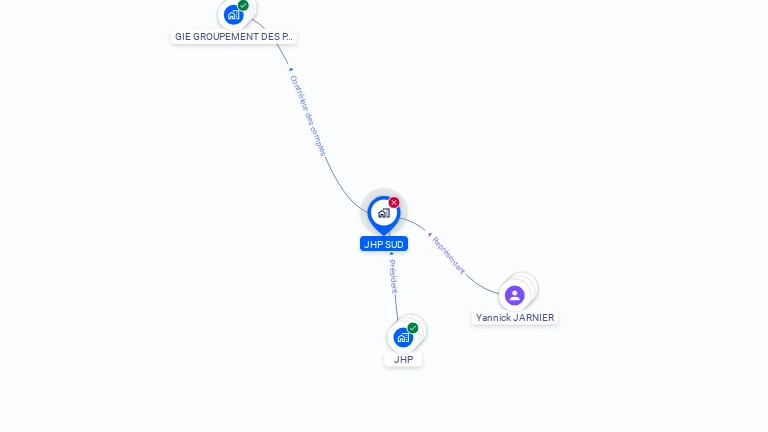Open the GIE GROUPEMENT DES P... node

(234, 14)
